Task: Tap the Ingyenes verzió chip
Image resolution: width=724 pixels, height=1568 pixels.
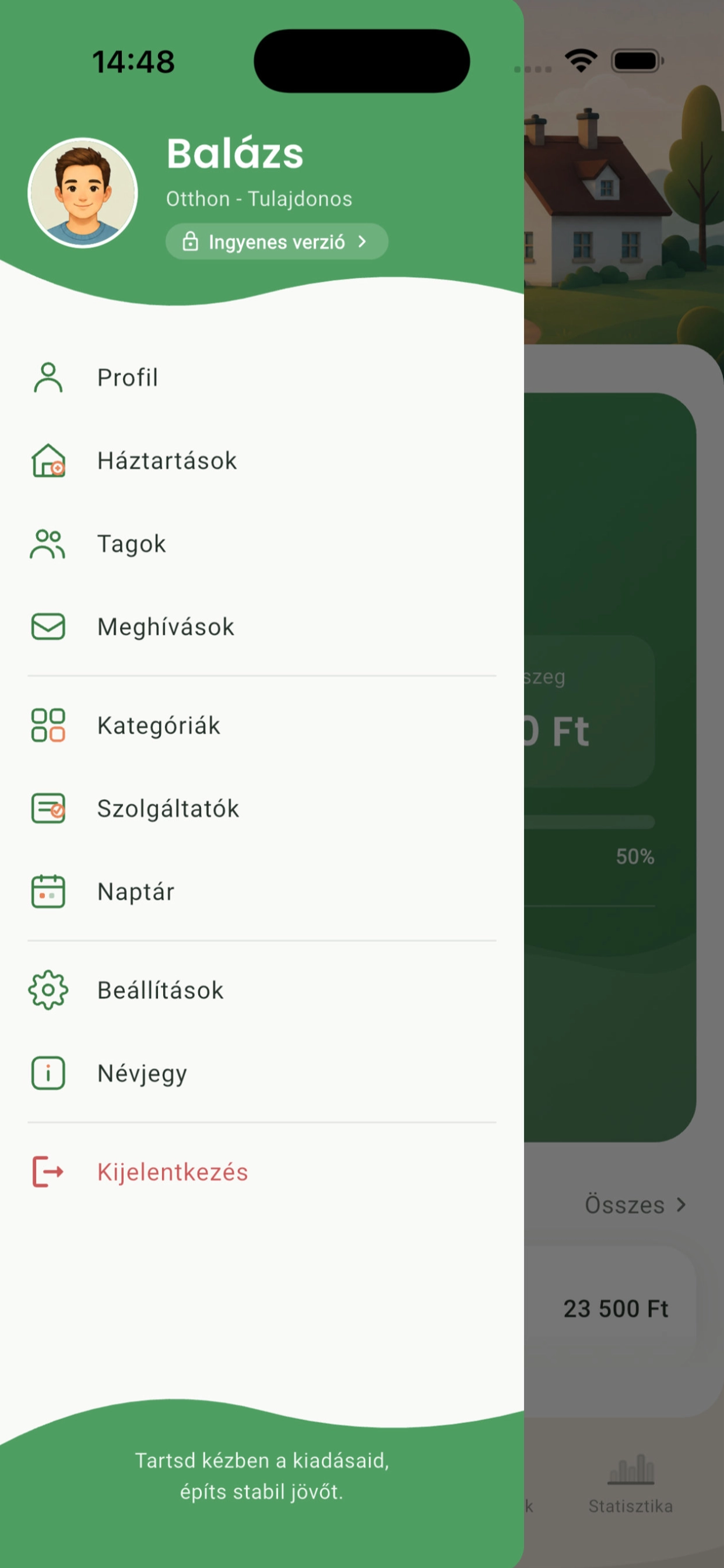Action: point(277,242)
